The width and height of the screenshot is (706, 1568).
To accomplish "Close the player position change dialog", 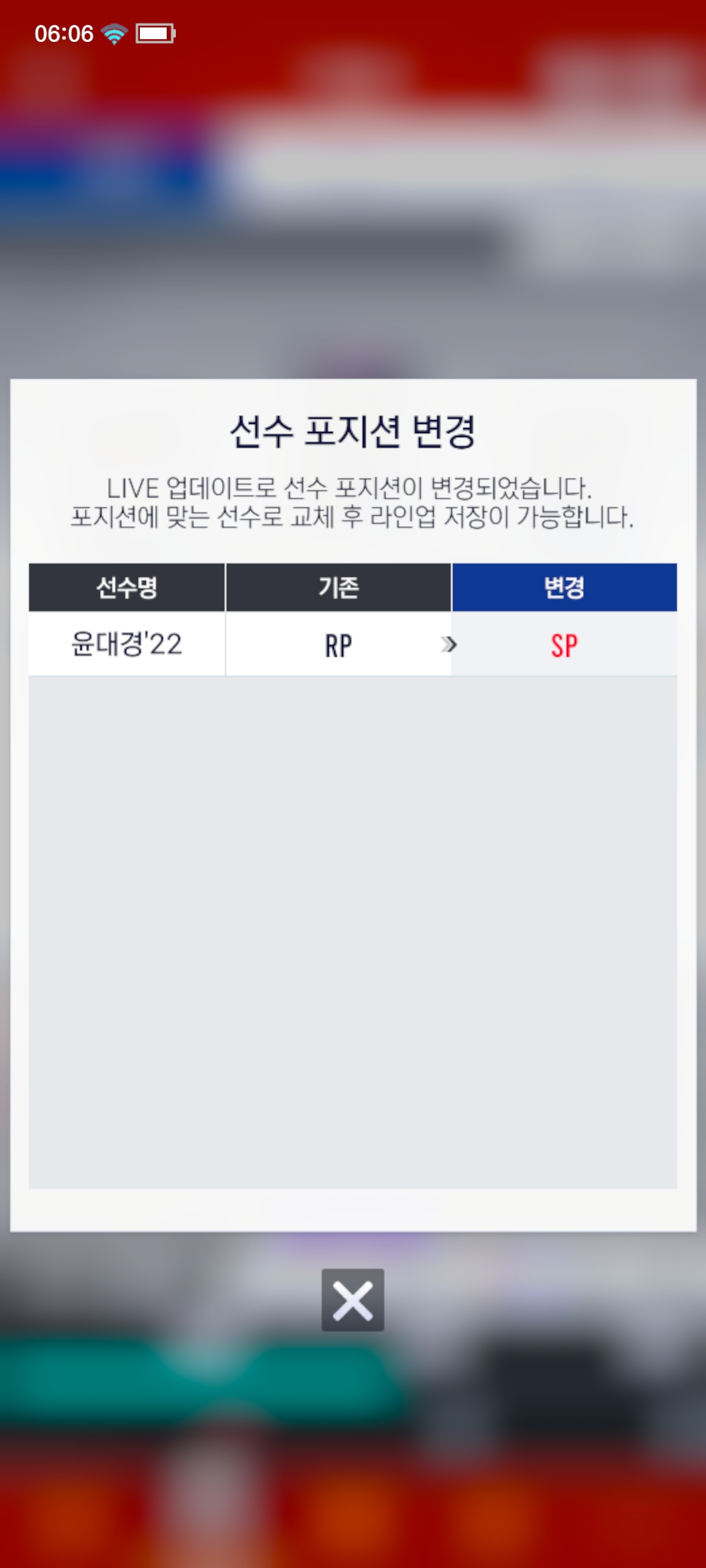I will (x=352, y=1300).
